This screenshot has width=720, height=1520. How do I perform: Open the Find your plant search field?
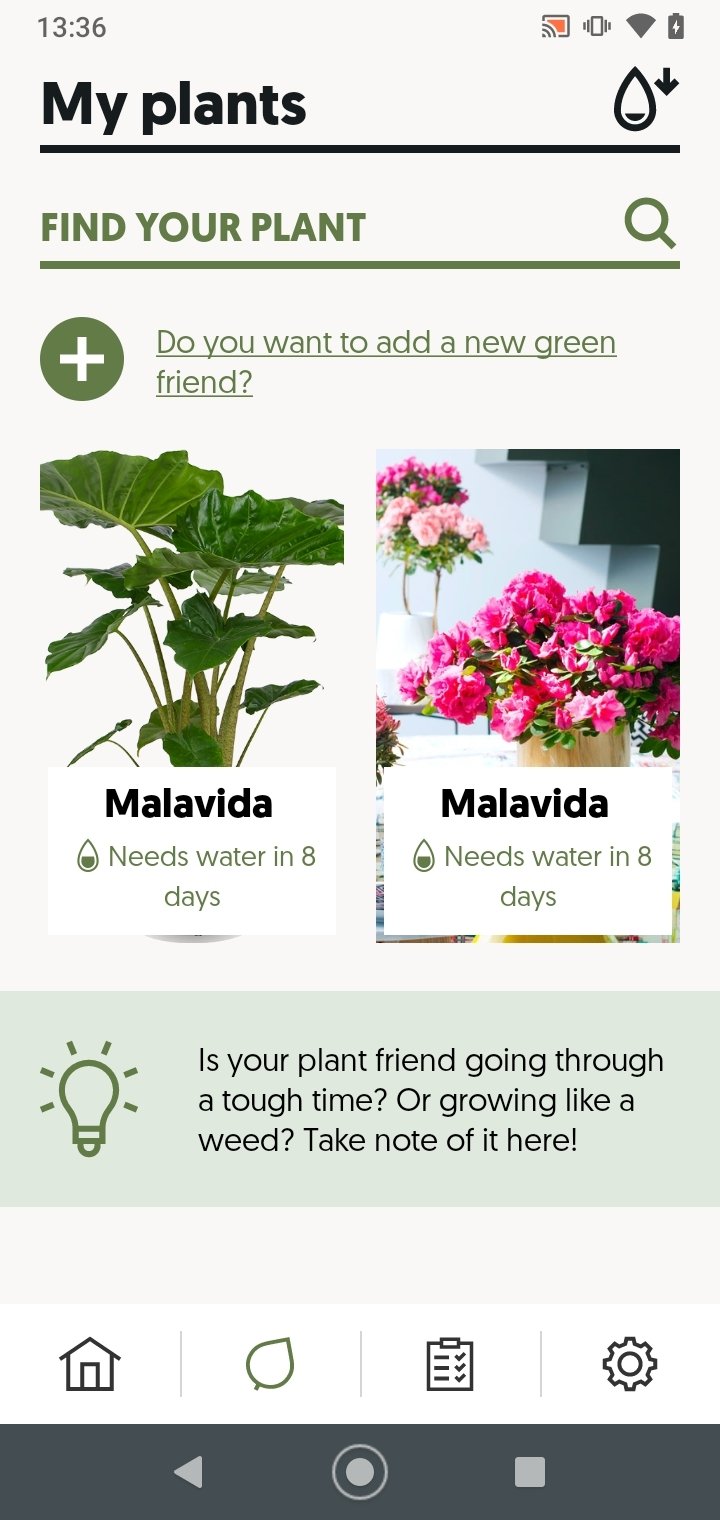point(360,230)
